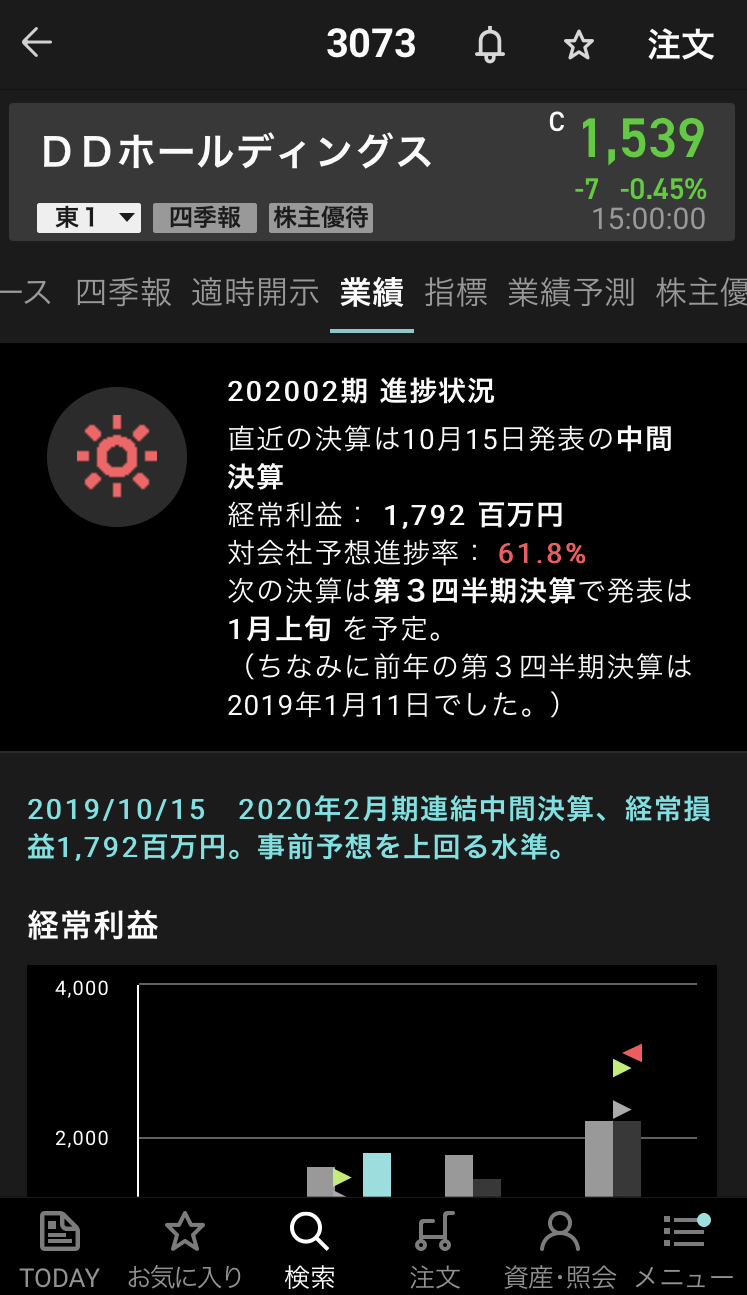The image size is (747, 1295).
Task: Add stock 3073 to favorites
Action: click(578, 45)
